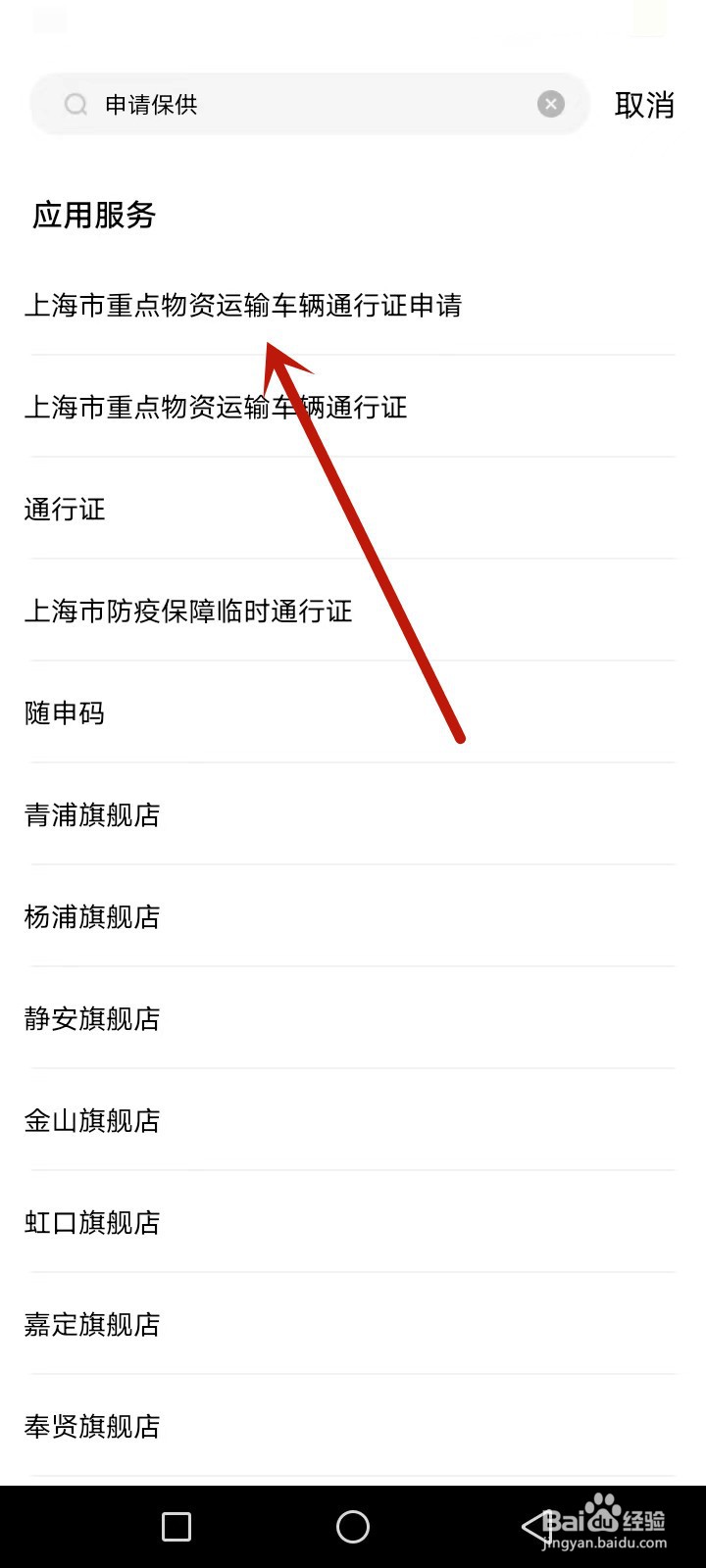Visit 青浦旗舰店
Screen dimensions: 706x1568
(x=93, y=815)
